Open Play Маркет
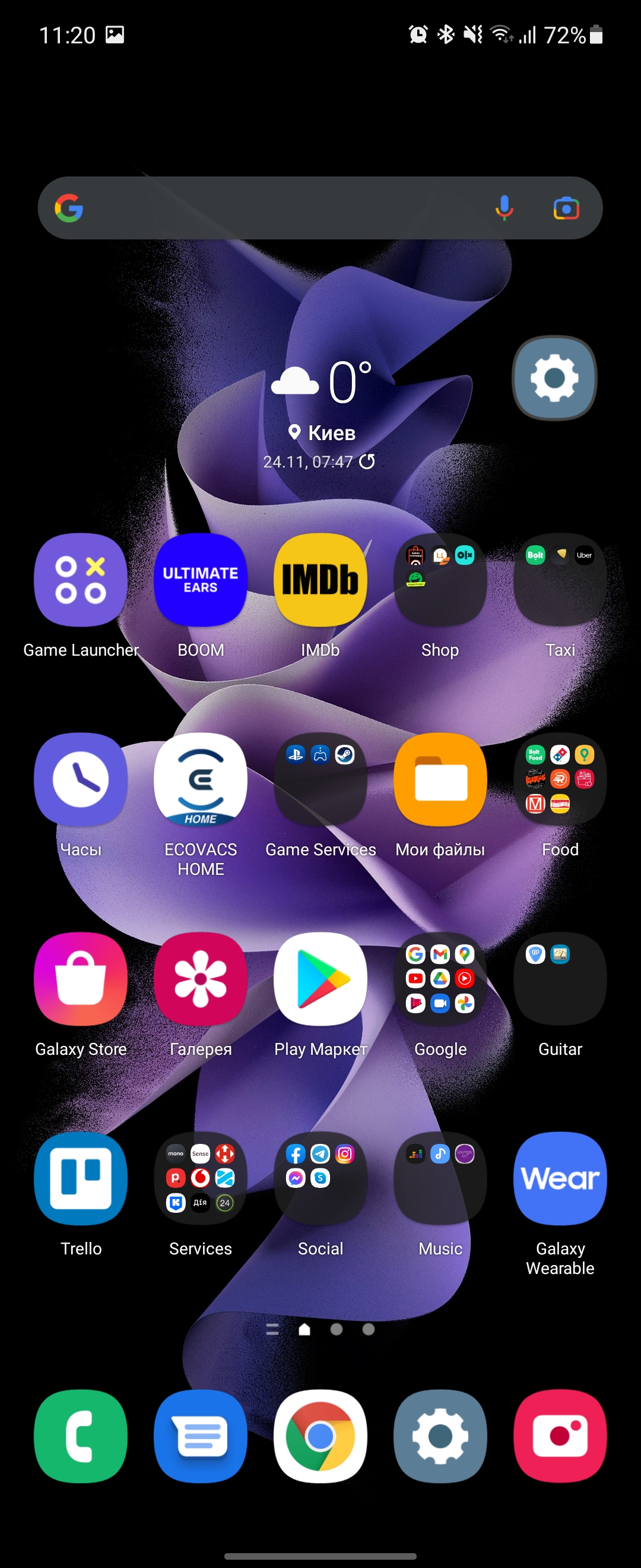Viewport: 641px width, 1568px height. (x=320, y=979)
